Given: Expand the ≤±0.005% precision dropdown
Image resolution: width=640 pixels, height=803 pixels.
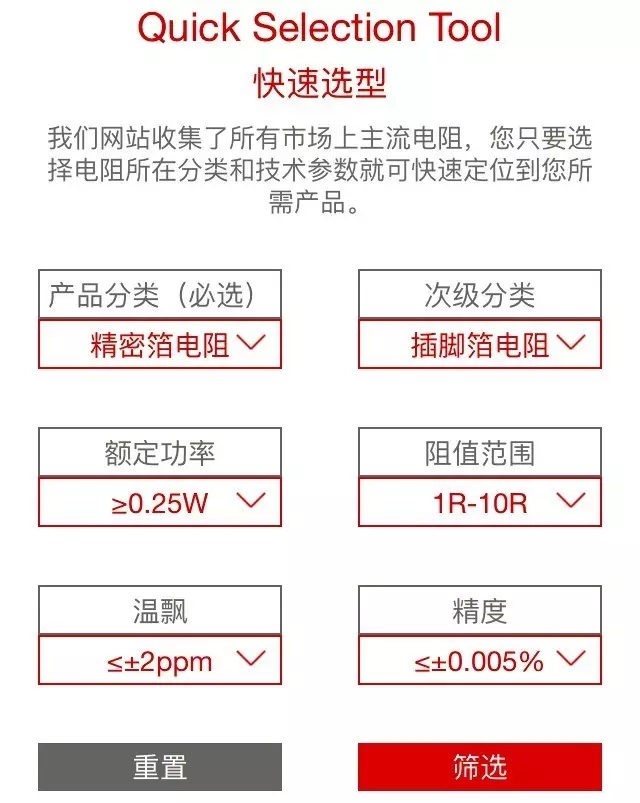Looking at the screenshot, I should (480, 660).
